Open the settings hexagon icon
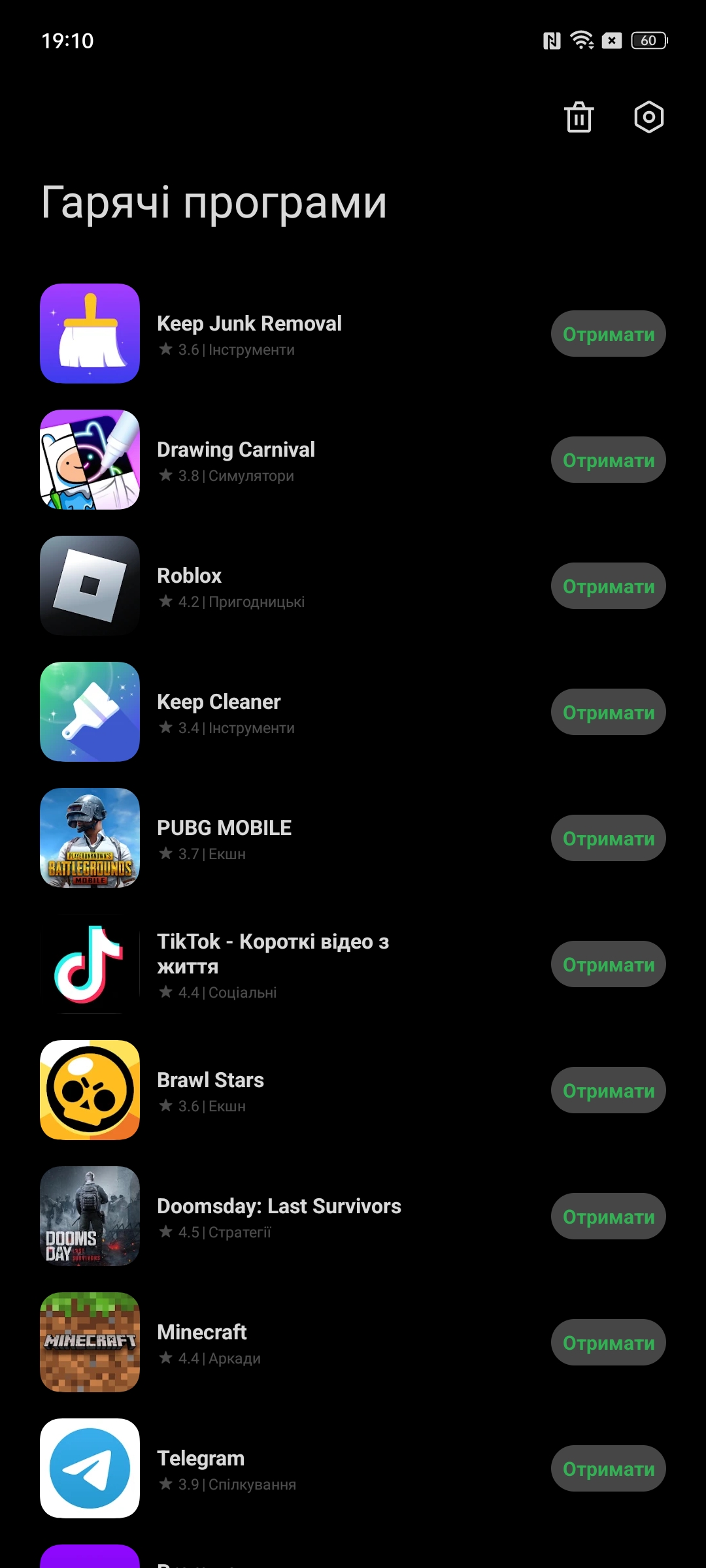This screenshot has width=706, height=1568. click(x=648, y=118)
